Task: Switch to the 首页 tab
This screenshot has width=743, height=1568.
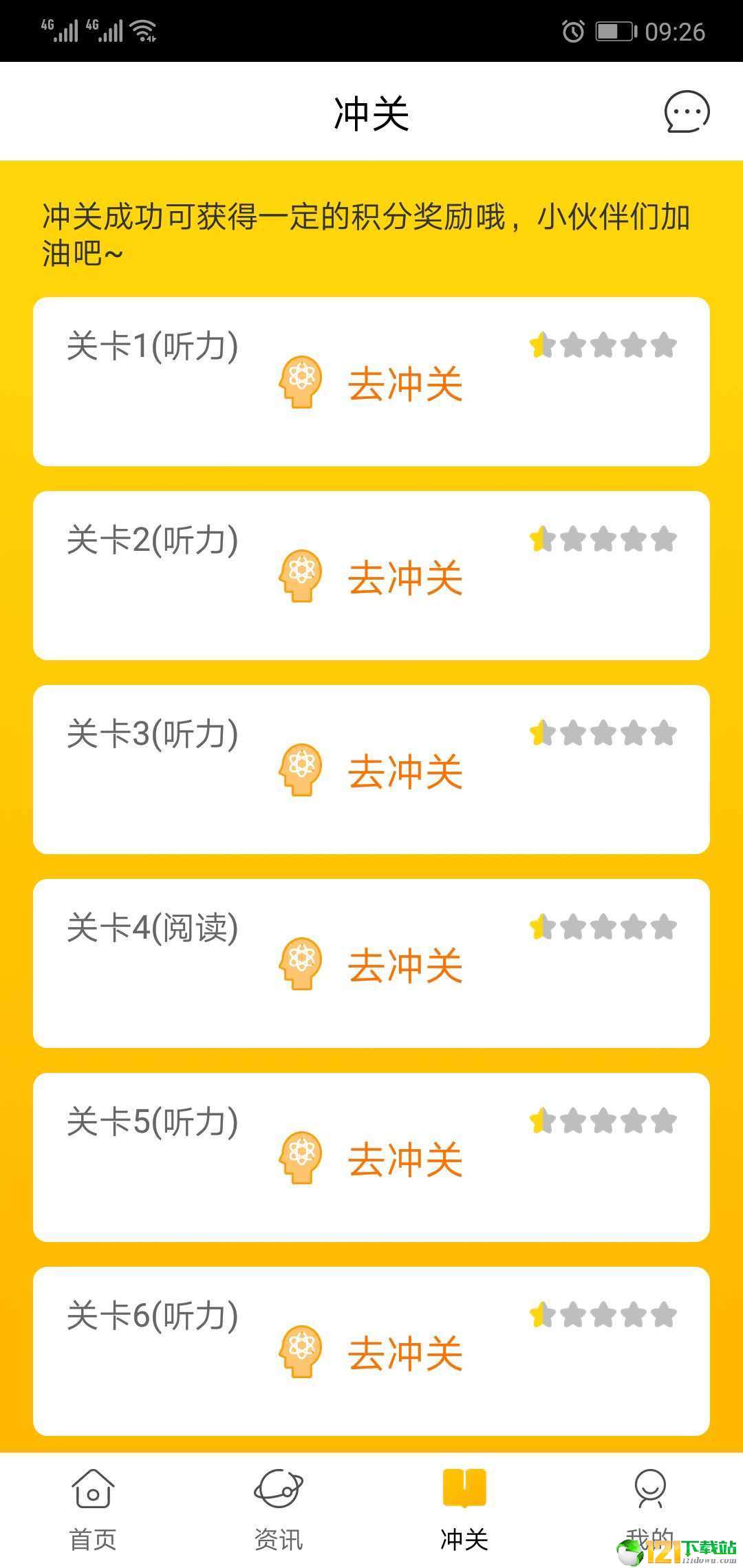Action: click(93, 1510)
